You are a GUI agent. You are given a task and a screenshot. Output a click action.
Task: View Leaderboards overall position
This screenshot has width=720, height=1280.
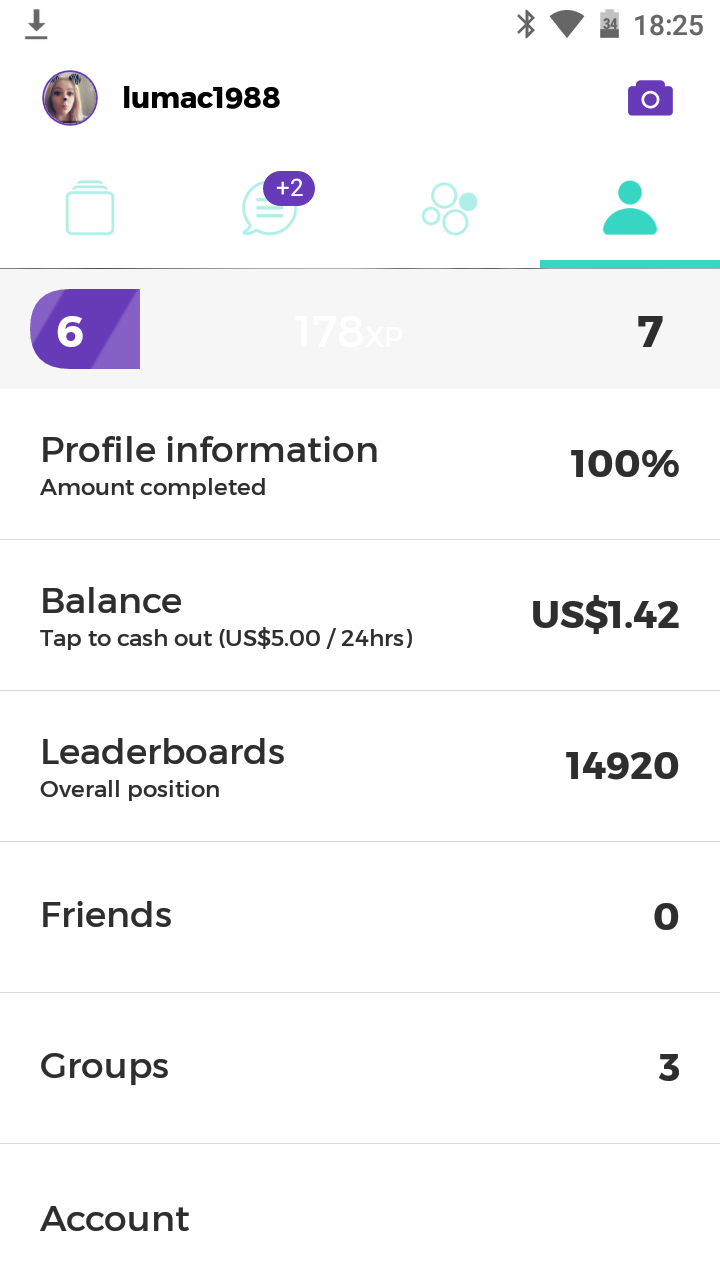360,766
